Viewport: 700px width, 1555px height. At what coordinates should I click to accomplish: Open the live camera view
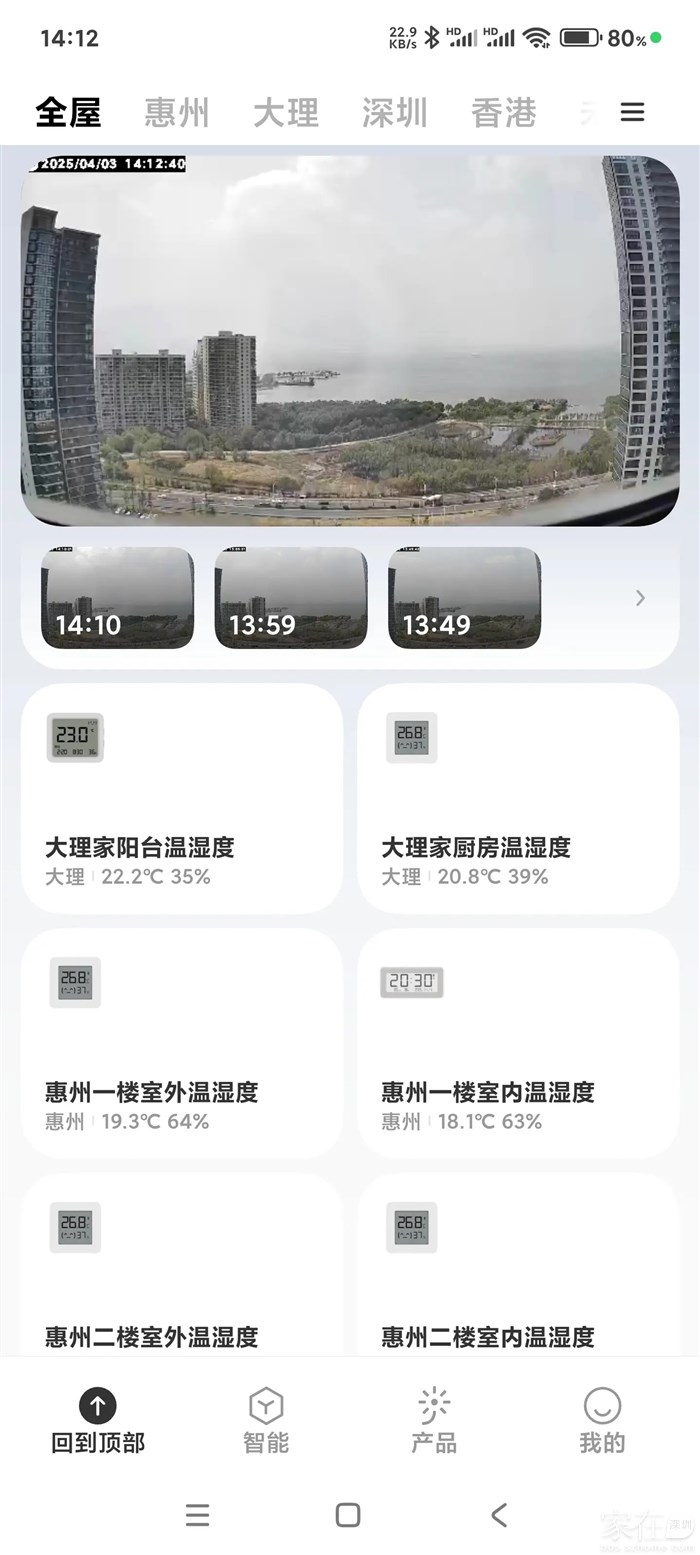tap(350, 340)
